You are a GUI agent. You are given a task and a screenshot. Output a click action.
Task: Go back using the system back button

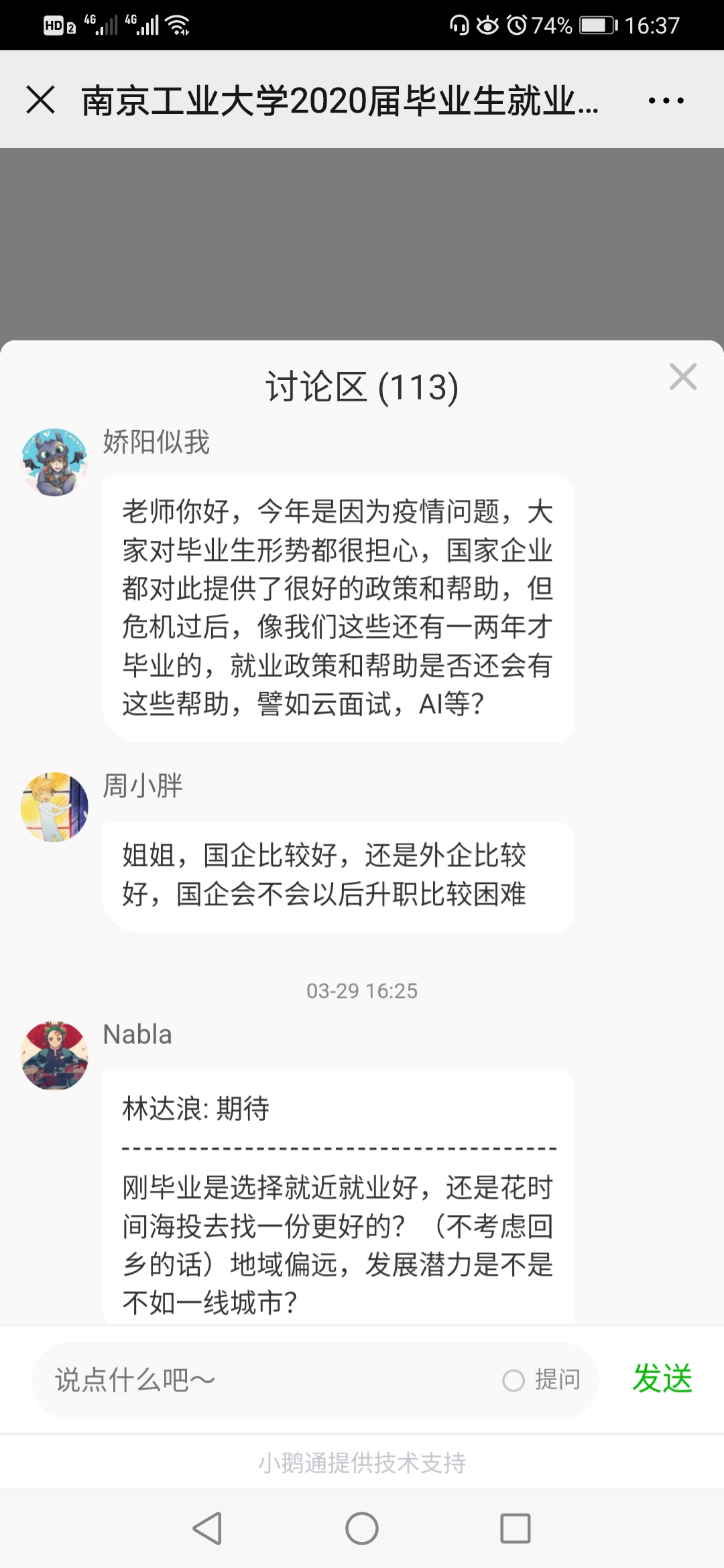point(207,1528)
